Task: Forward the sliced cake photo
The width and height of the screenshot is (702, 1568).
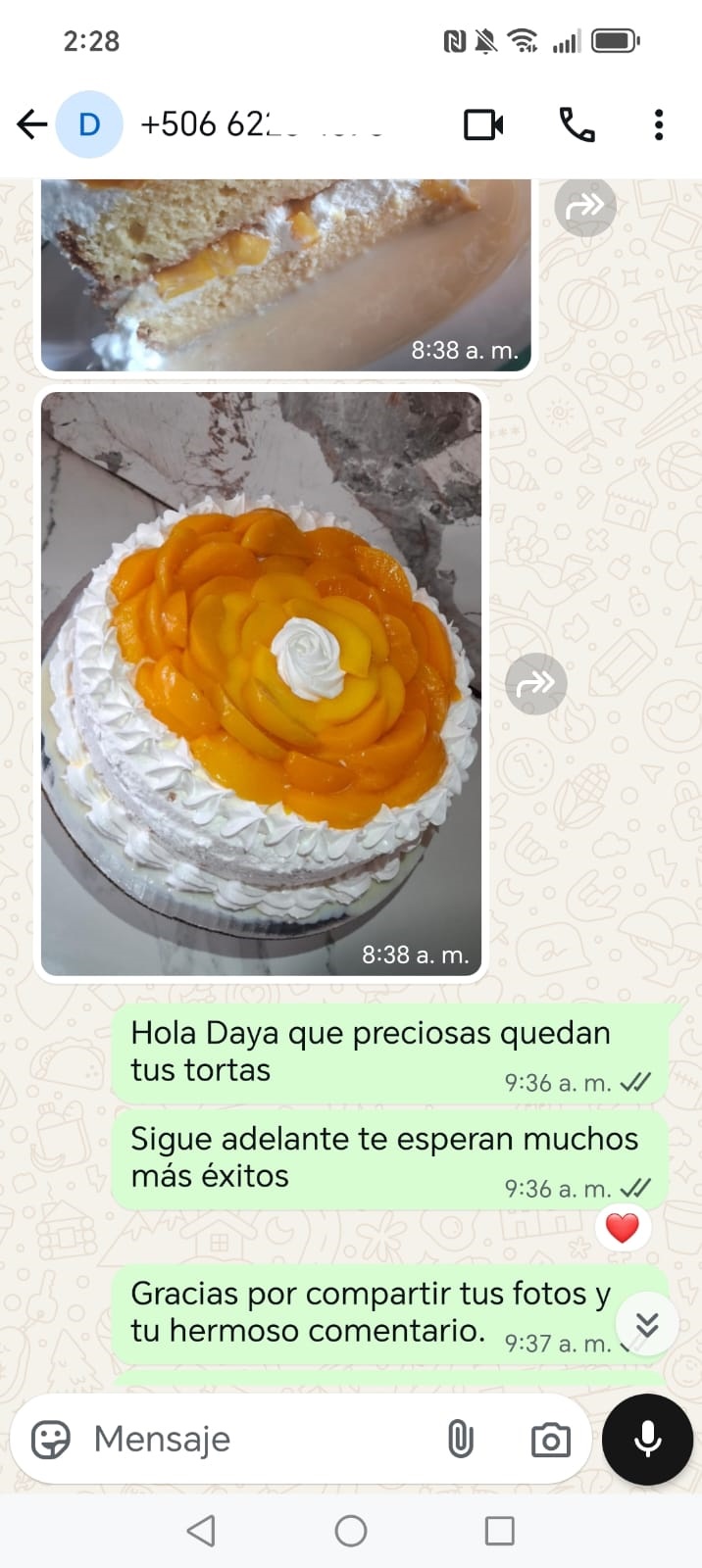Action: [x=585, y=207]
